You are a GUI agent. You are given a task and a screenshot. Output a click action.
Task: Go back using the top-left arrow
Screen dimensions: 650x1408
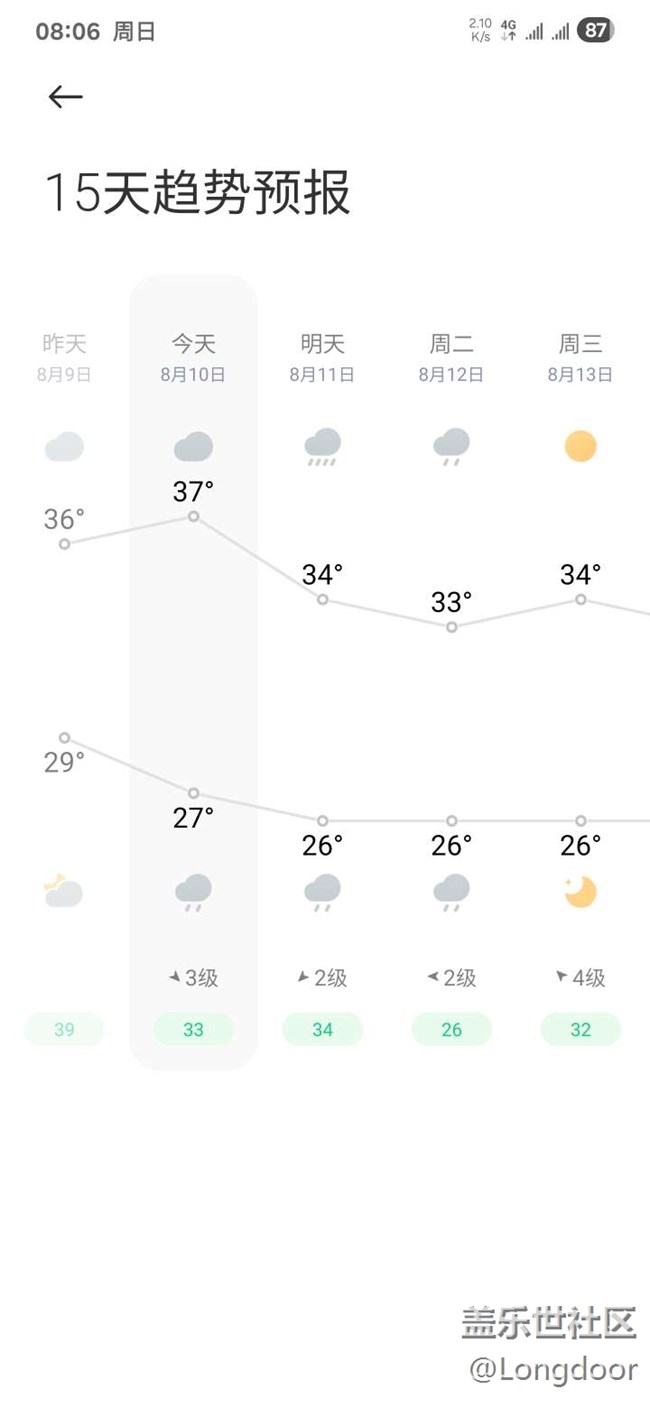65,96
